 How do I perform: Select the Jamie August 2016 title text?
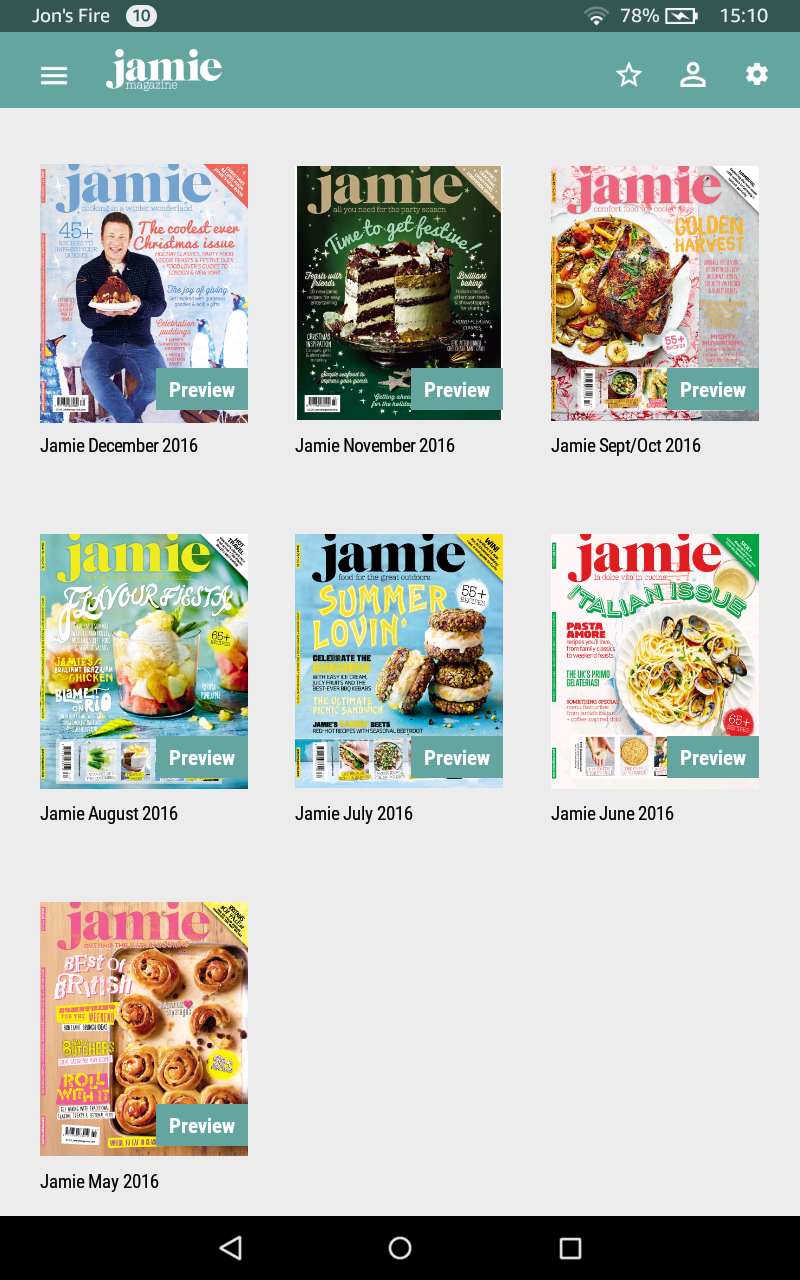(109, 813)
